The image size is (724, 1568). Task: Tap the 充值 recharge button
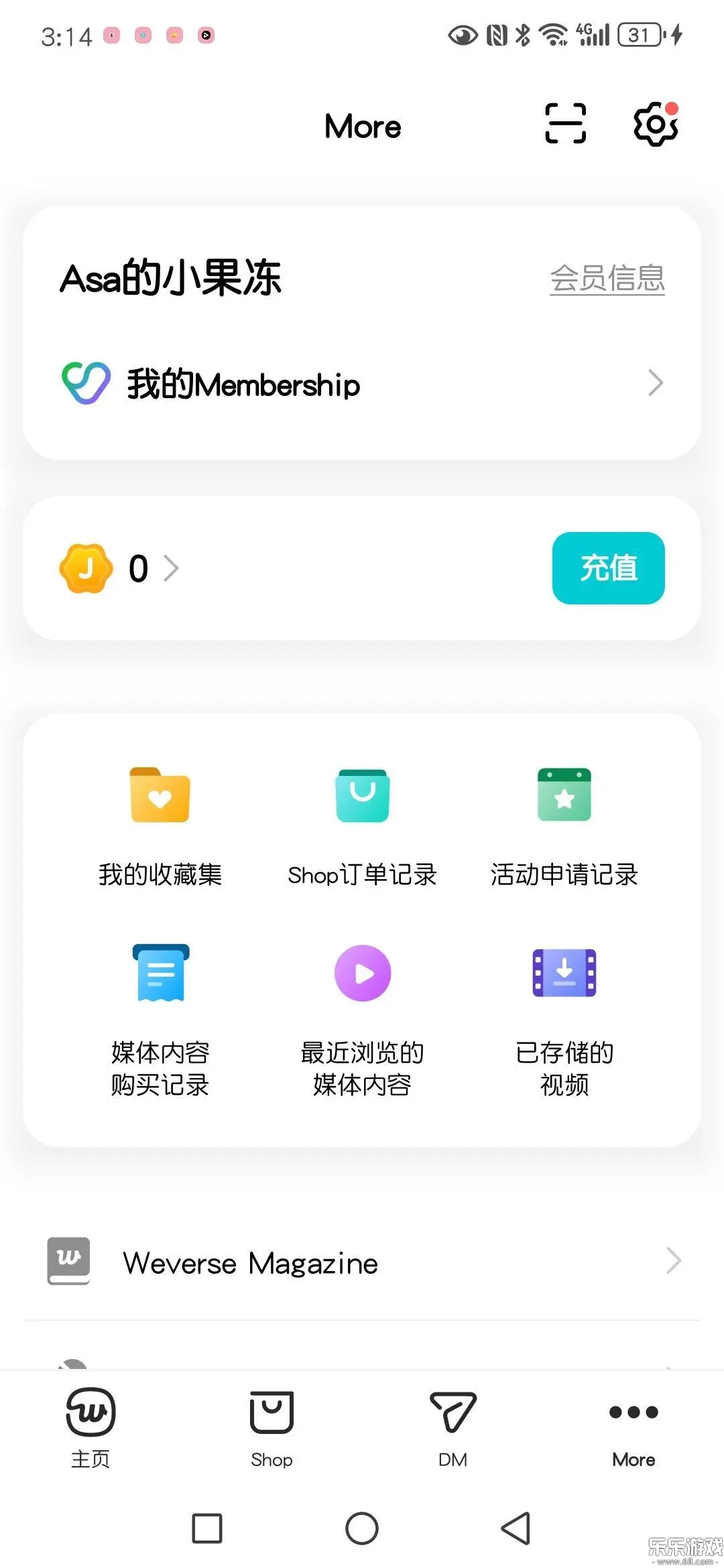tap(608, 568)
